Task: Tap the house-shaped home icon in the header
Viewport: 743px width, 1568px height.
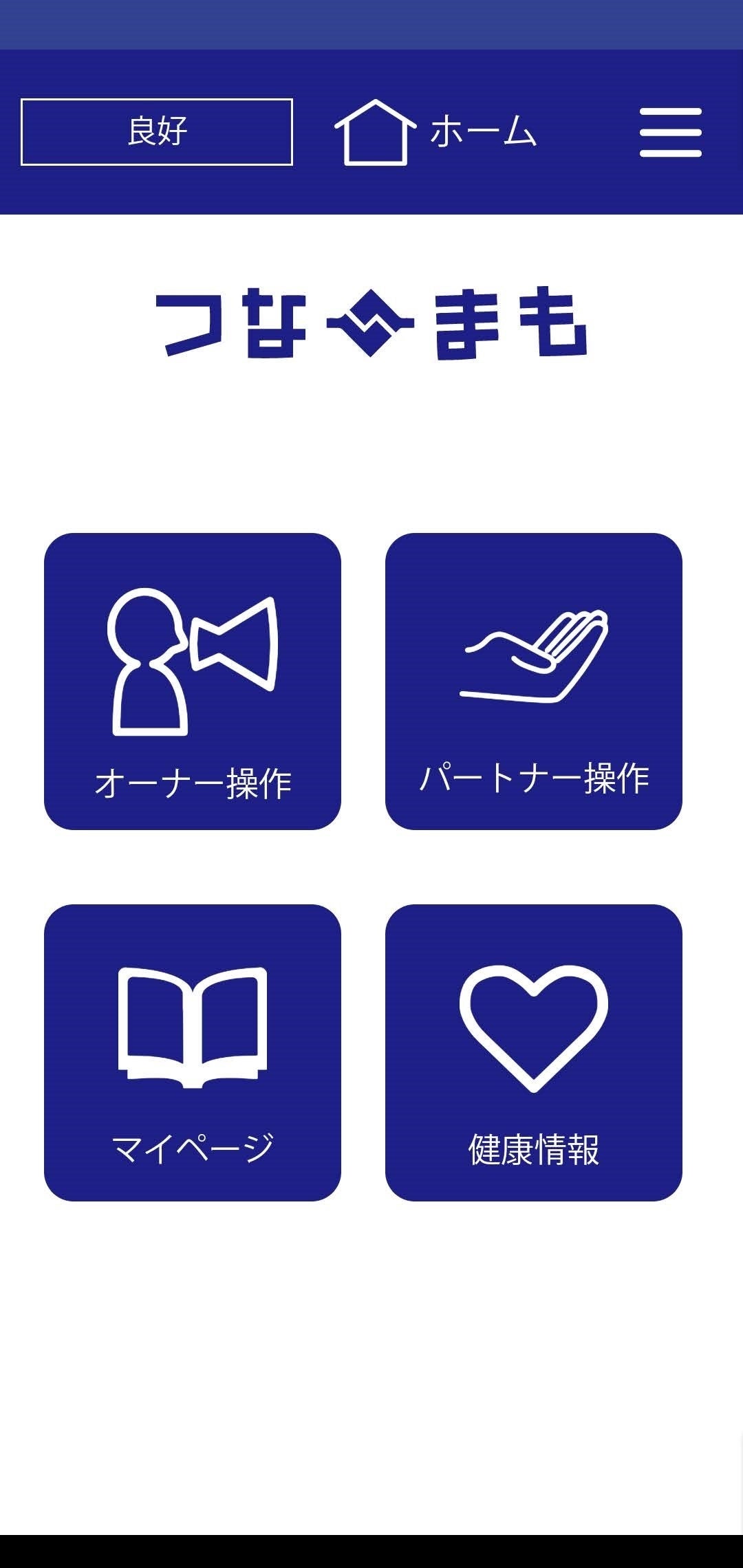Action: pyautogui.click(x=375, y=131)
